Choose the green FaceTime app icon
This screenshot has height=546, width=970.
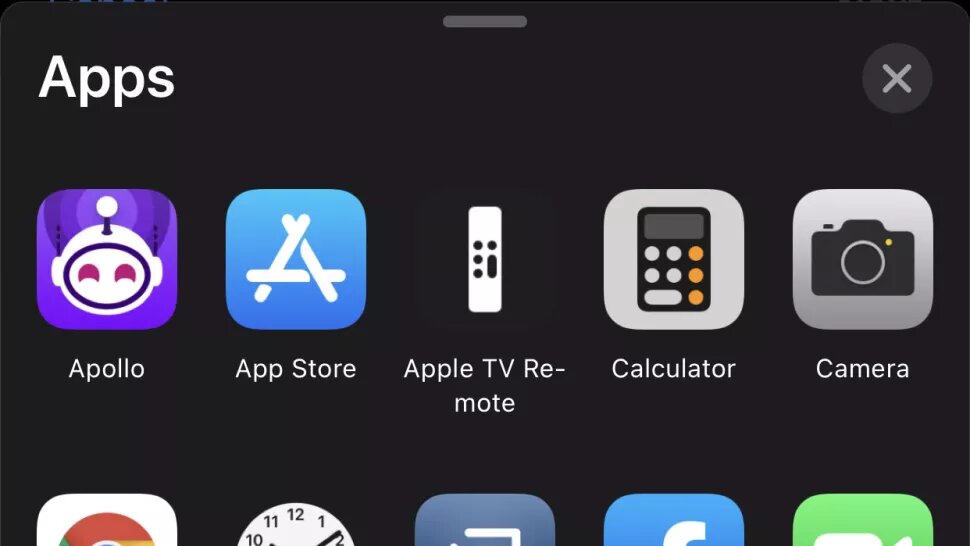pos(862,522)
